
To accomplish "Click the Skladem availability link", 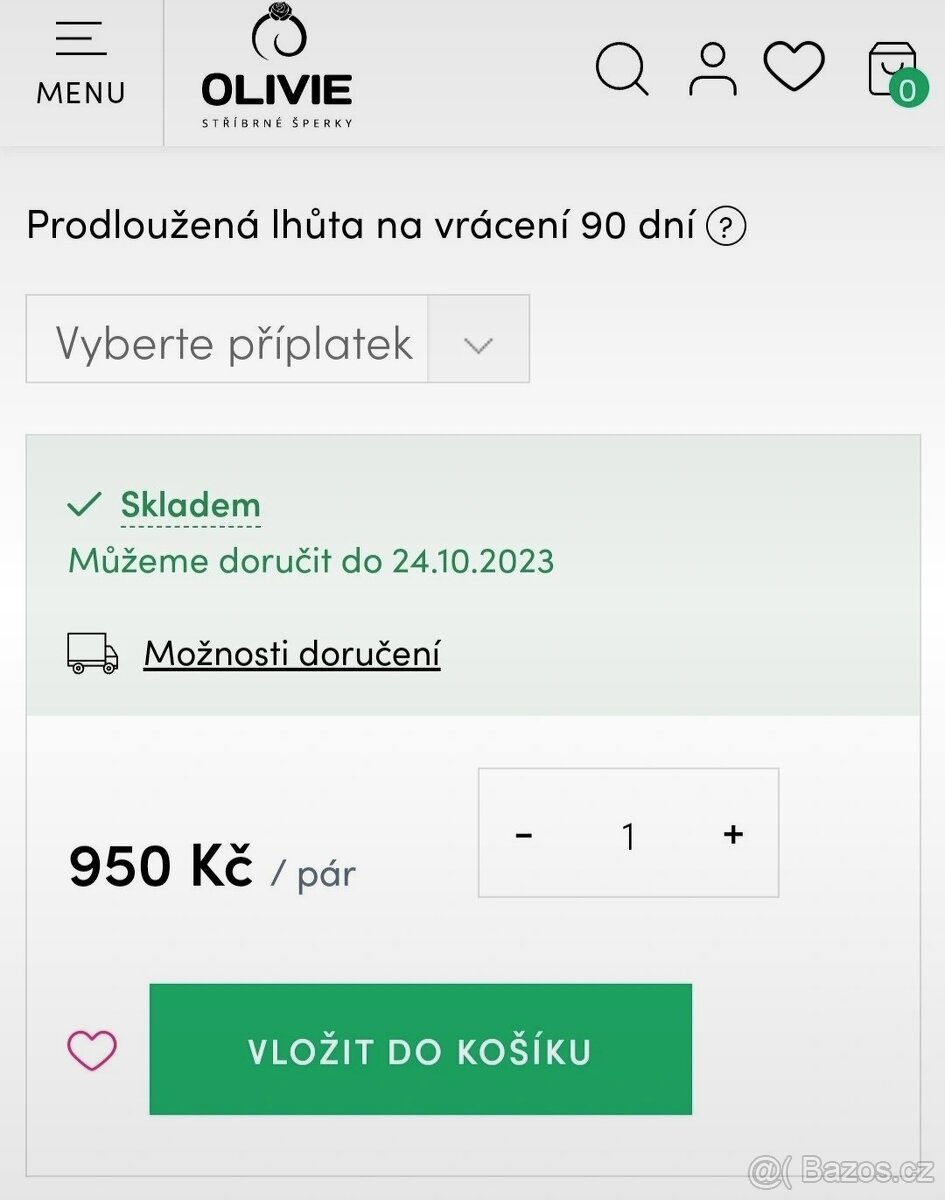I will 190,505.
